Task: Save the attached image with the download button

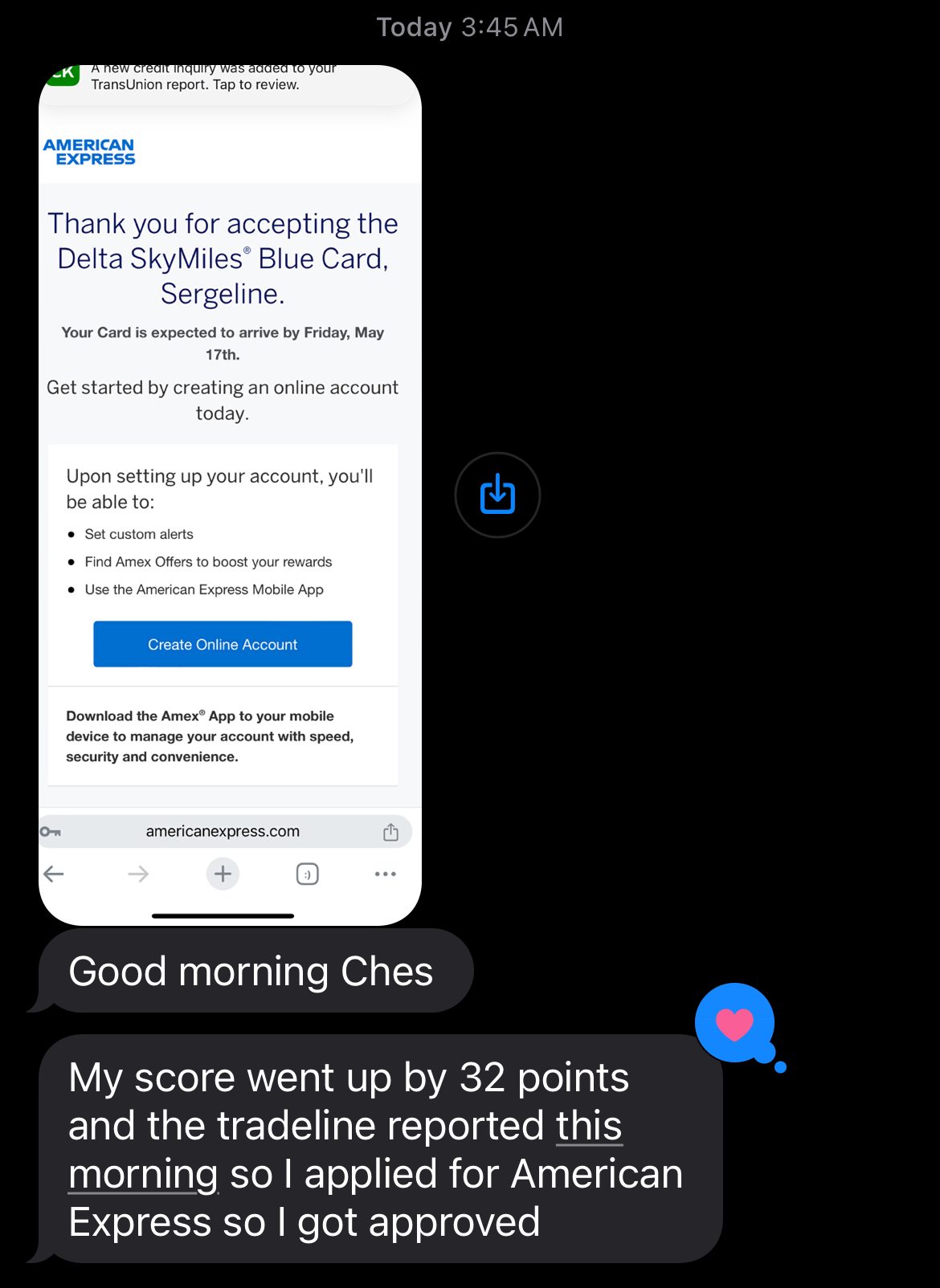Action: (x=497, y=495)
